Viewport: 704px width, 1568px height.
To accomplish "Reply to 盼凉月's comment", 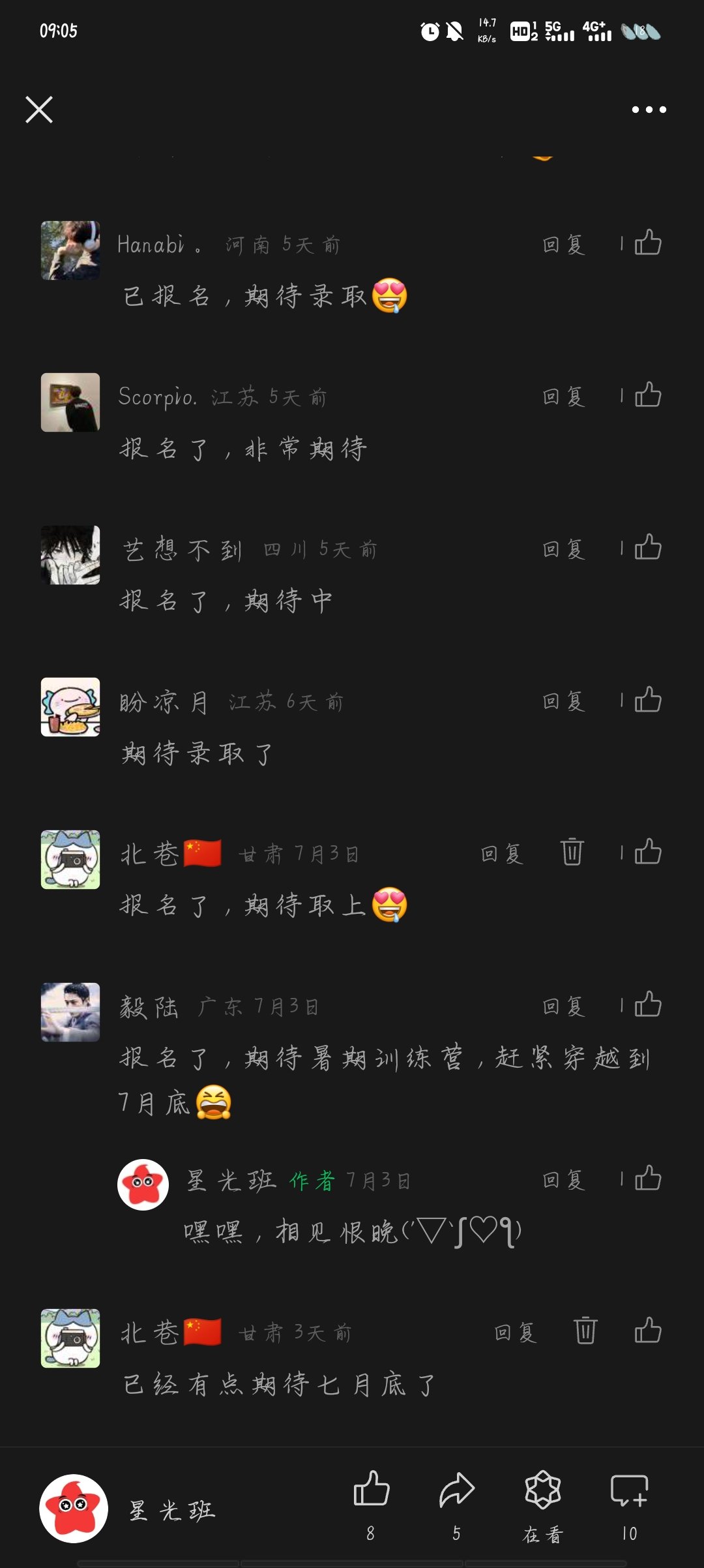I will (x=564, y=701).
